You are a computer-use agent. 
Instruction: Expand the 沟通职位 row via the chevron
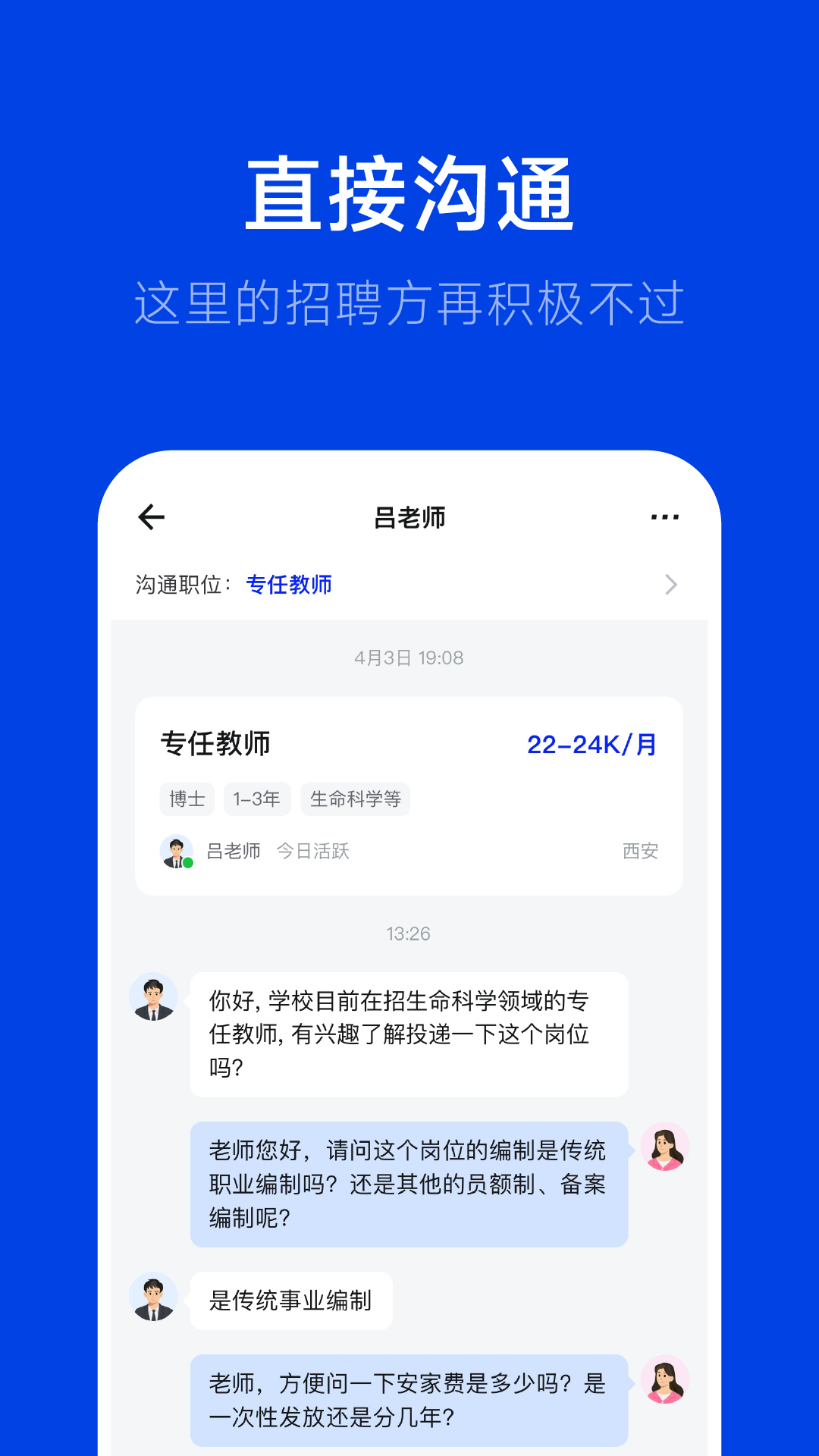670,585
